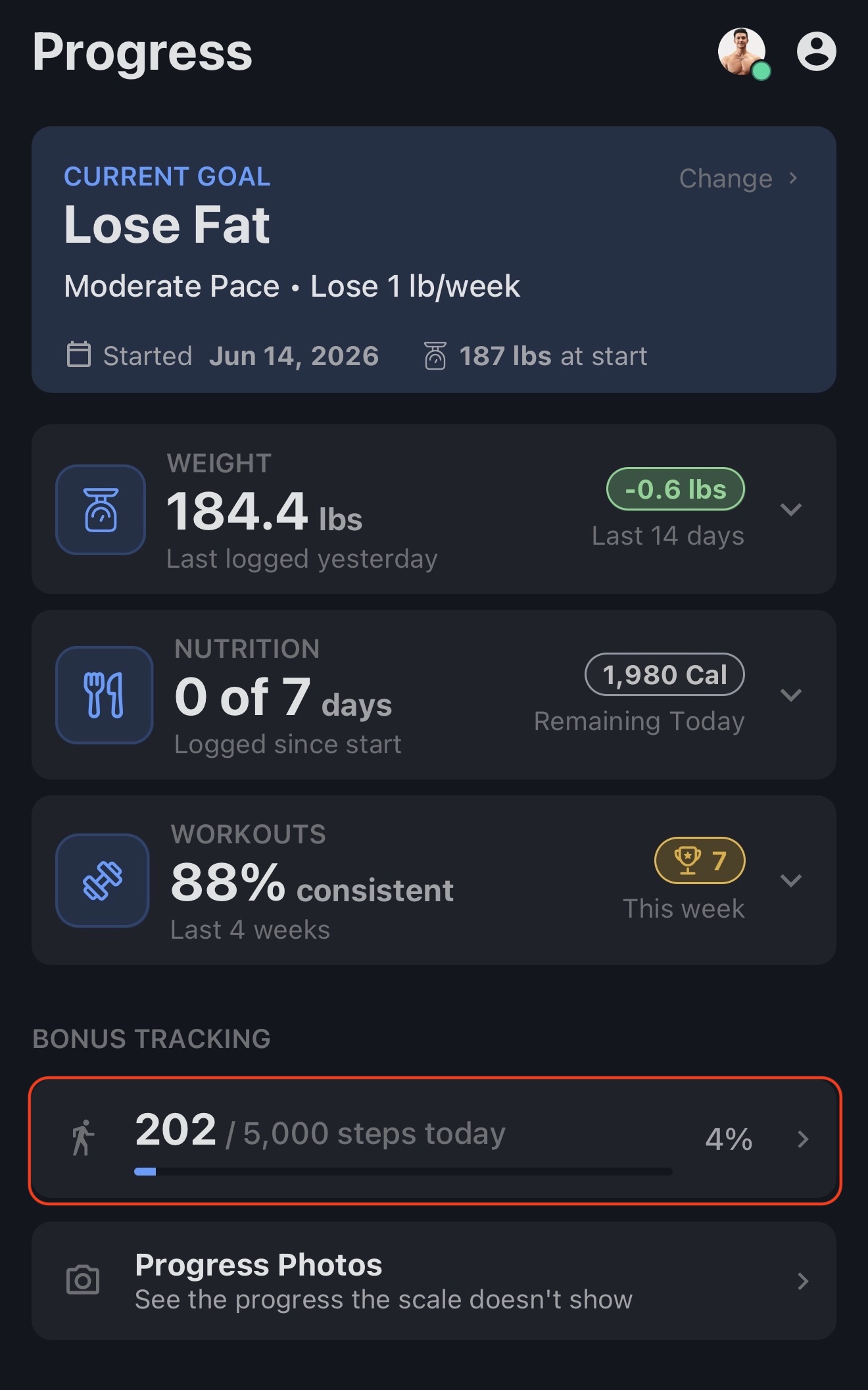Expand the Weight card

point(790,509)
